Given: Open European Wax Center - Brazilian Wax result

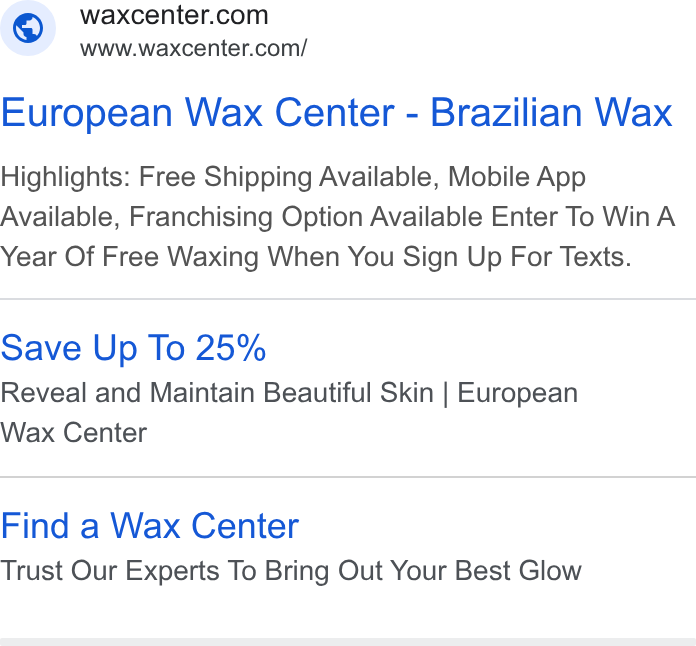Looking at the screenshot, I should [336, 113].
